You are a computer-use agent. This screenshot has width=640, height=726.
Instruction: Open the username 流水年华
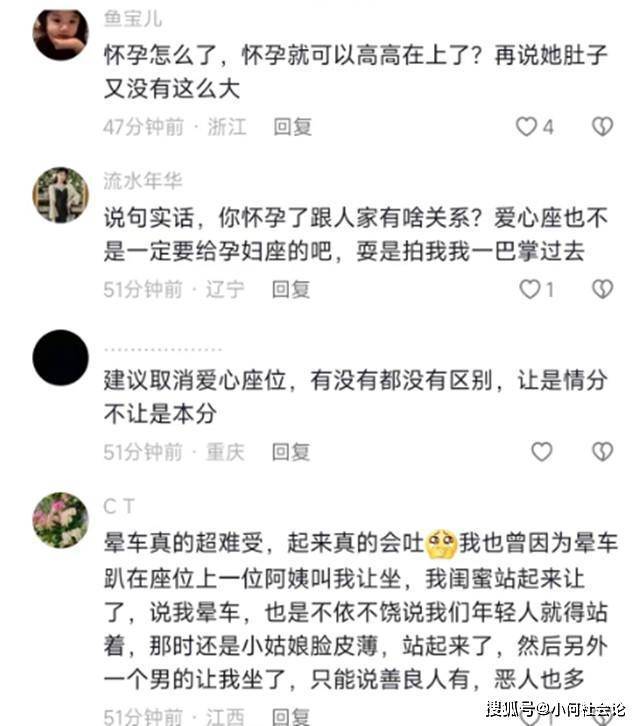point(143,180)
